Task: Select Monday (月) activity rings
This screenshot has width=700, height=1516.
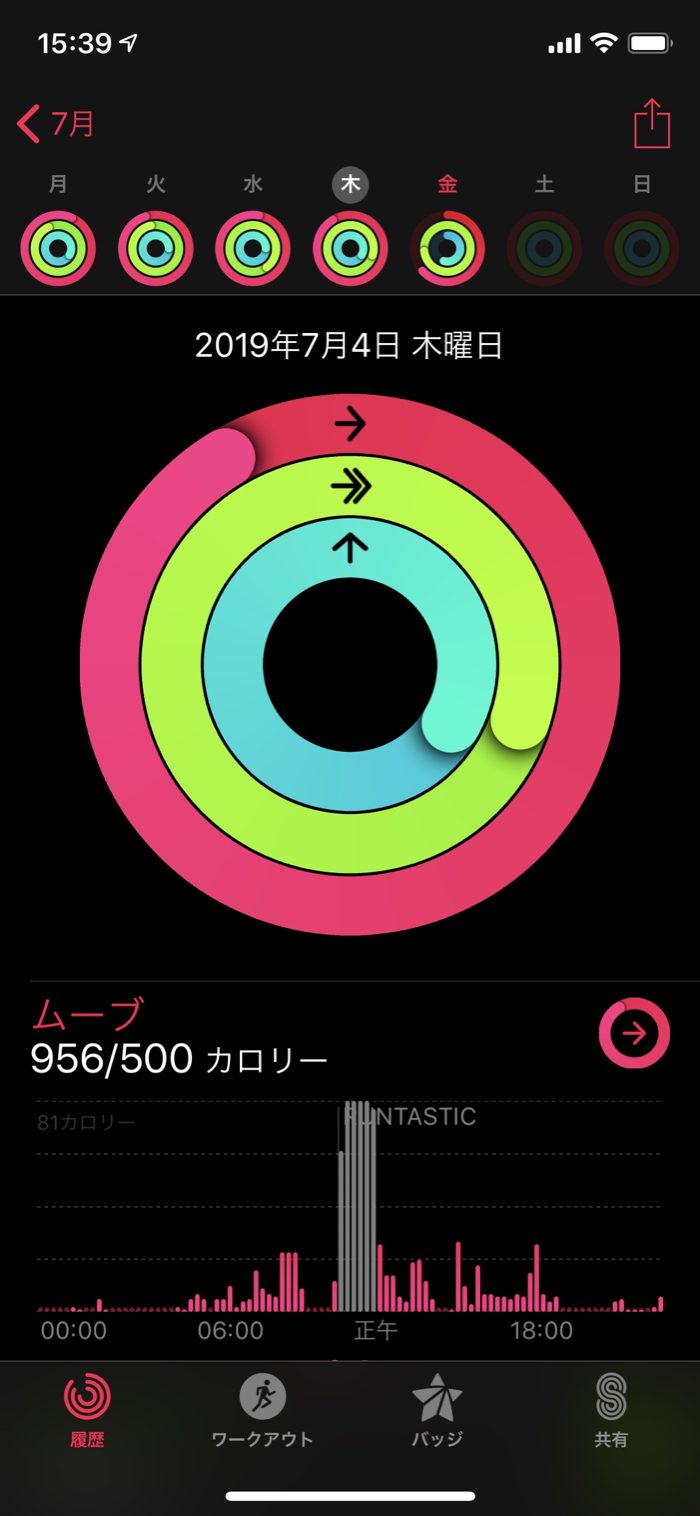Action: click(59, 248)
